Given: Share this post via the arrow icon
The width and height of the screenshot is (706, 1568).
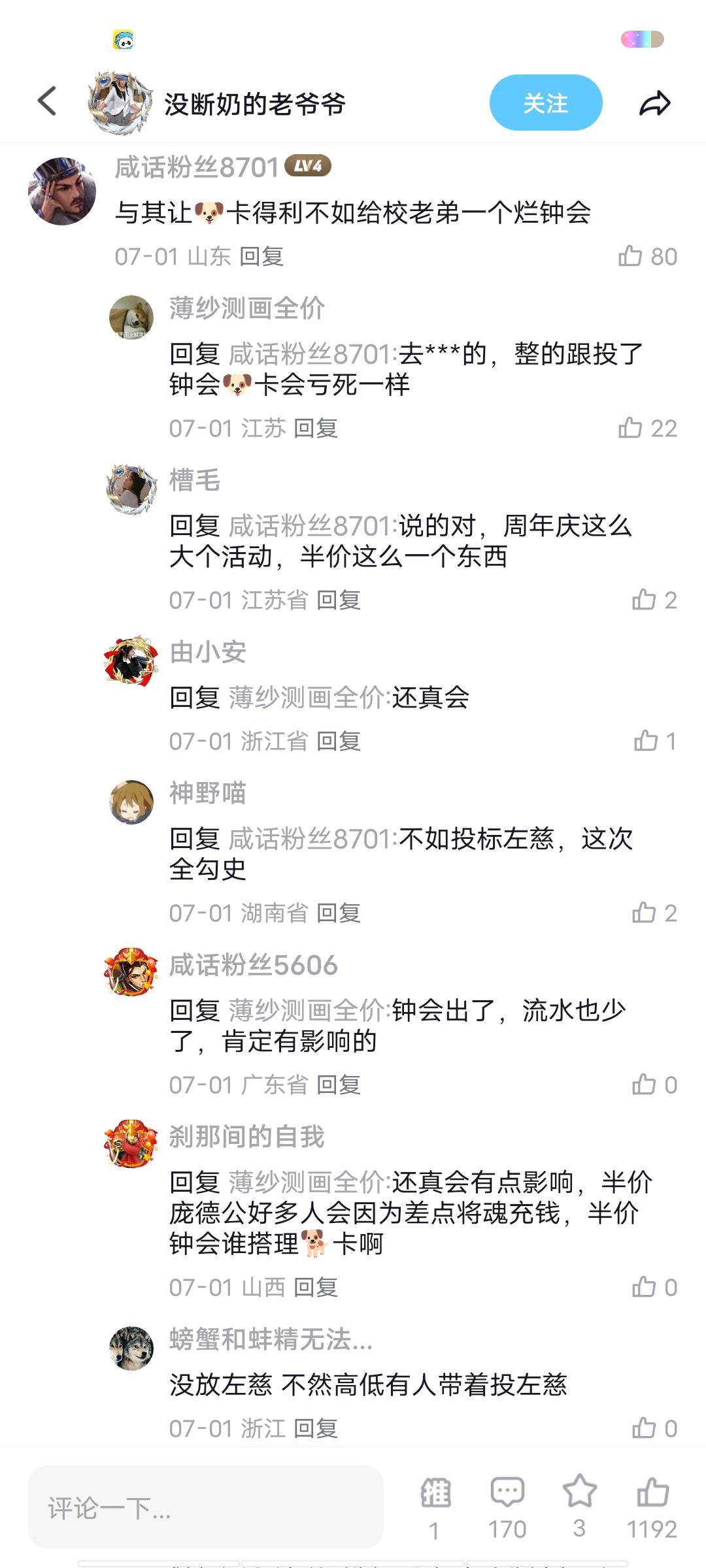Looking at the screenshot, I should (654, 103).
